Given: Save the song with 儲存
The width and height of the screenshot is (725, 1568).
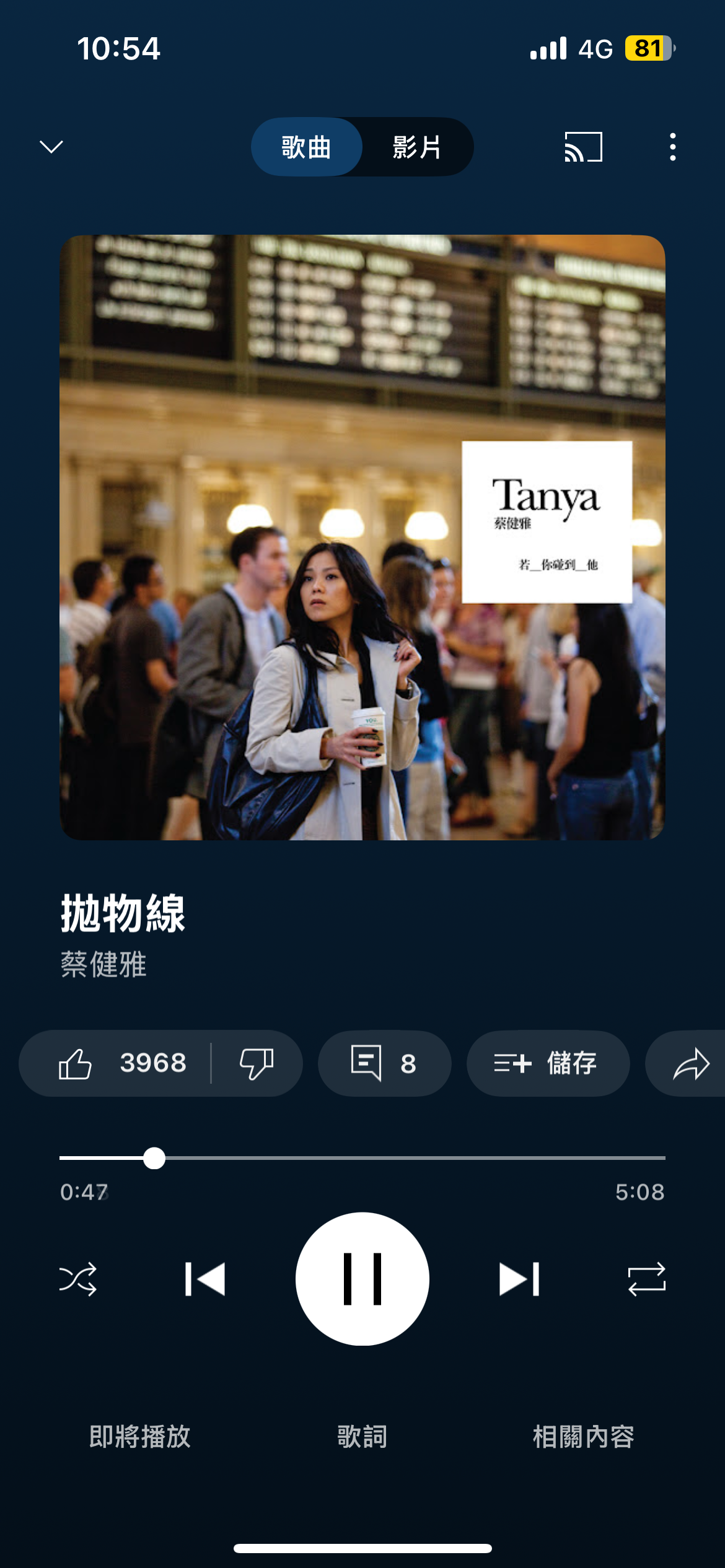Looking at the screenshot, I should click(x=548, y=1063).
